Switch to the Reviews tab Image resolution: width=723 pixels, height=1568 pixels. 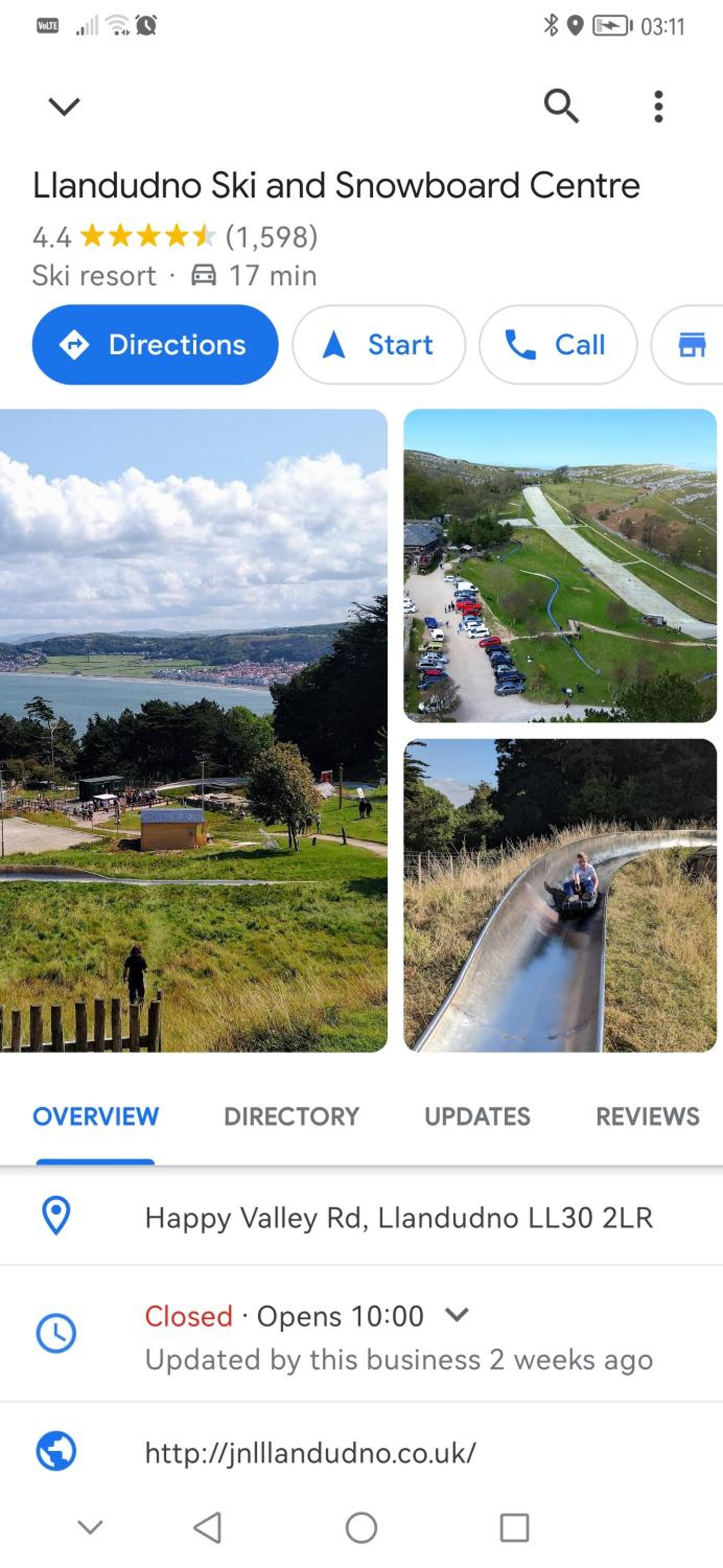point(648,1117)
